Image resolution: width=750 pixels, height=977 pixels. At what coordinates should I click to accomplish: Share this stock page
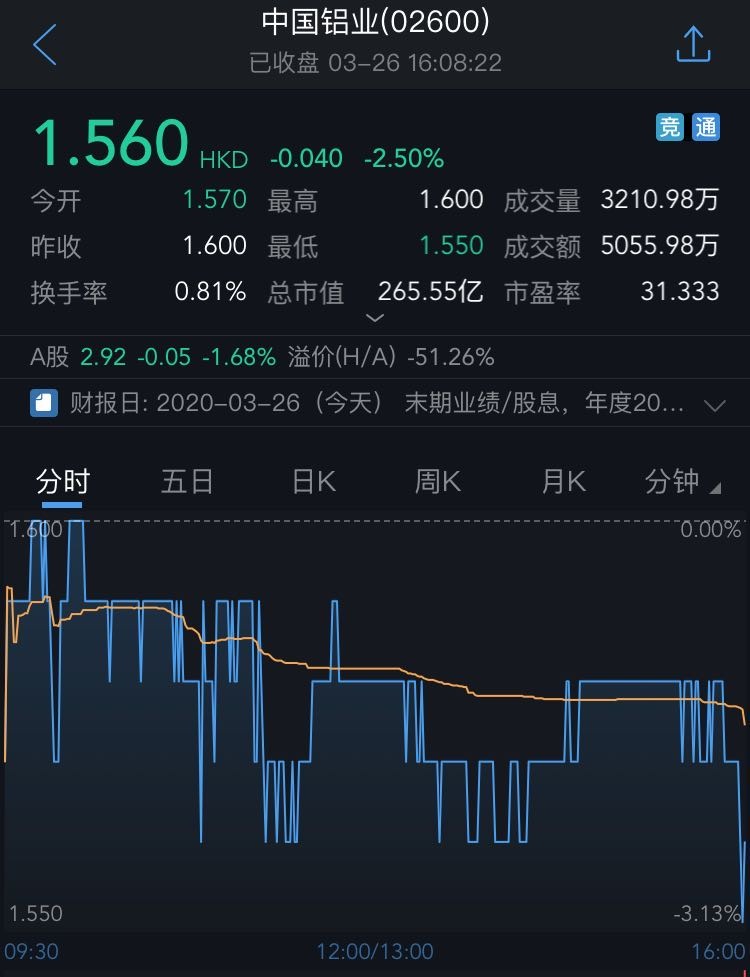pyautogui.click(x=692, y=45)
